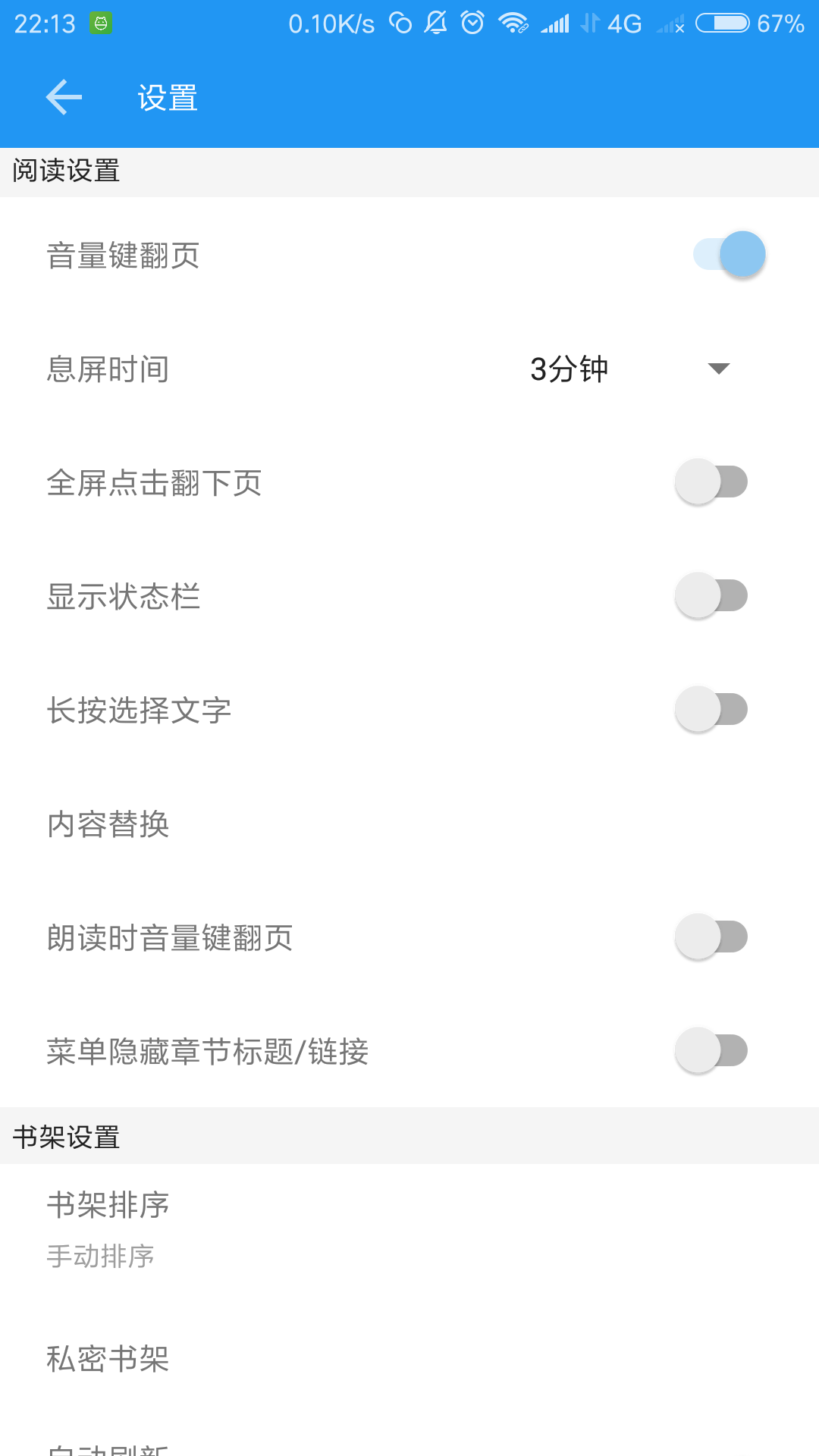Image resolution: width=819 pixels, height=1456 pixels.
Task: Turn off the 音量键翻页 switch
Action: coord(729,255)
